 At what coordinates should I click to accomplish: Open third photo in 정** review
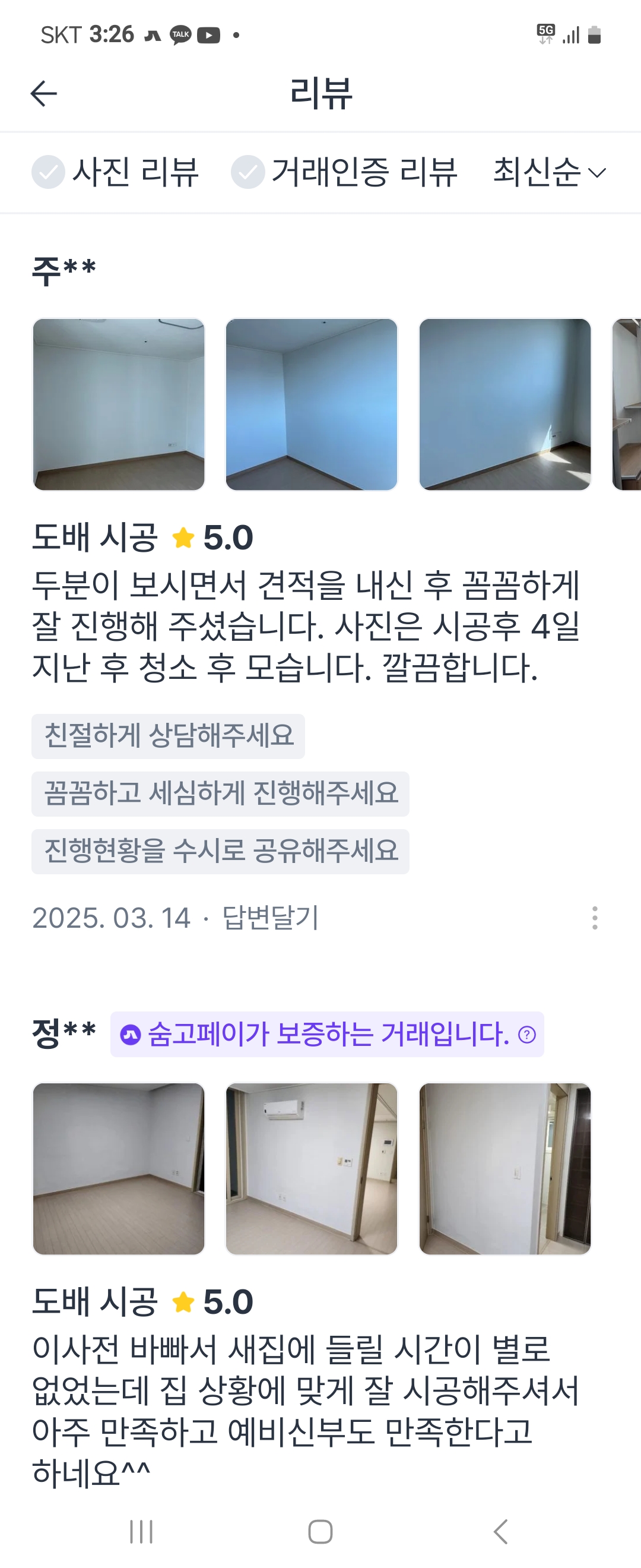click(504, 1168)
